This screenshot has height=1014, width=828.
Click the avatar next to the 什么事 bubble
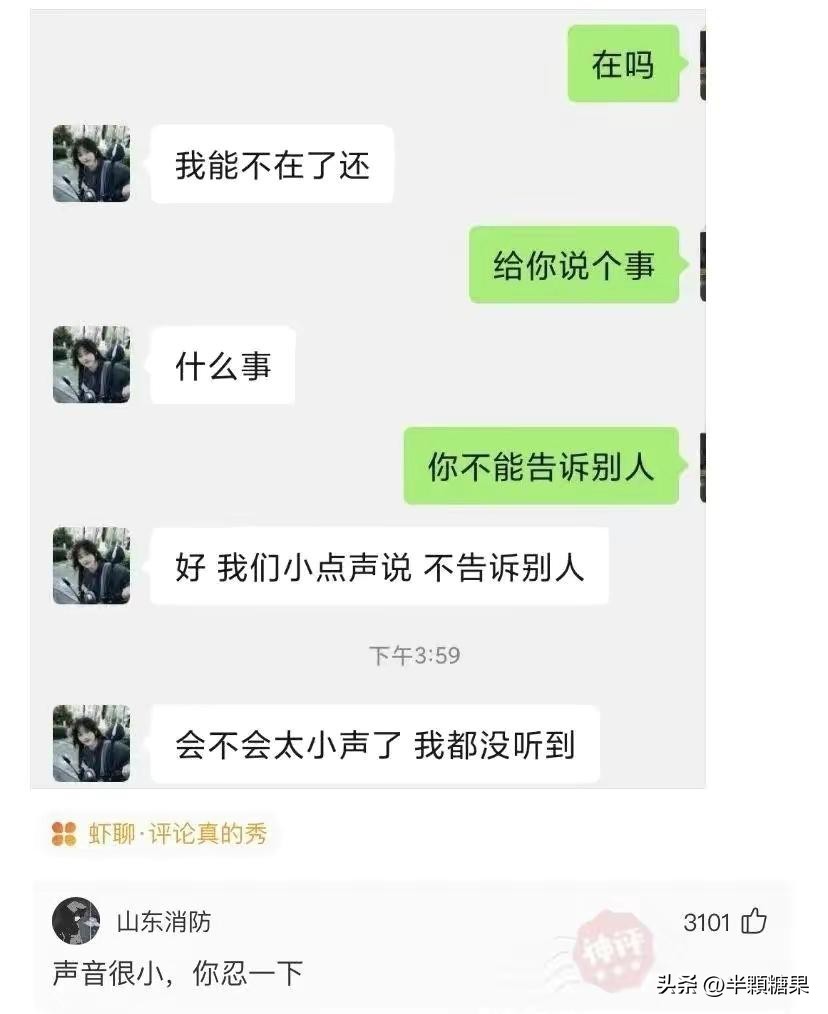[90, 366]
